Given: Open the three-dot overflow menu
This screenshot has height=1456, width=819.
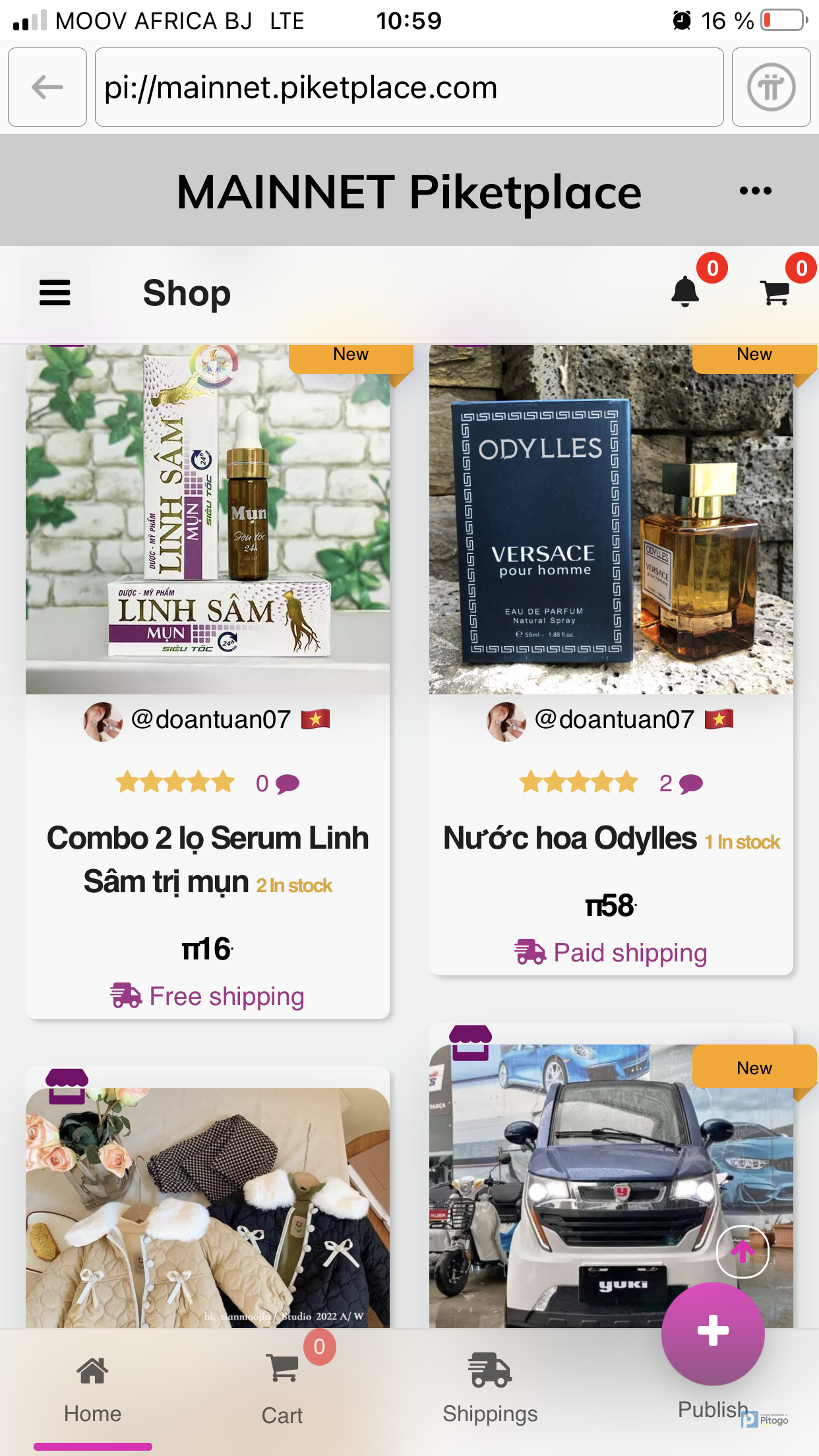Looking at the screenshot, I should click(755, 191).
